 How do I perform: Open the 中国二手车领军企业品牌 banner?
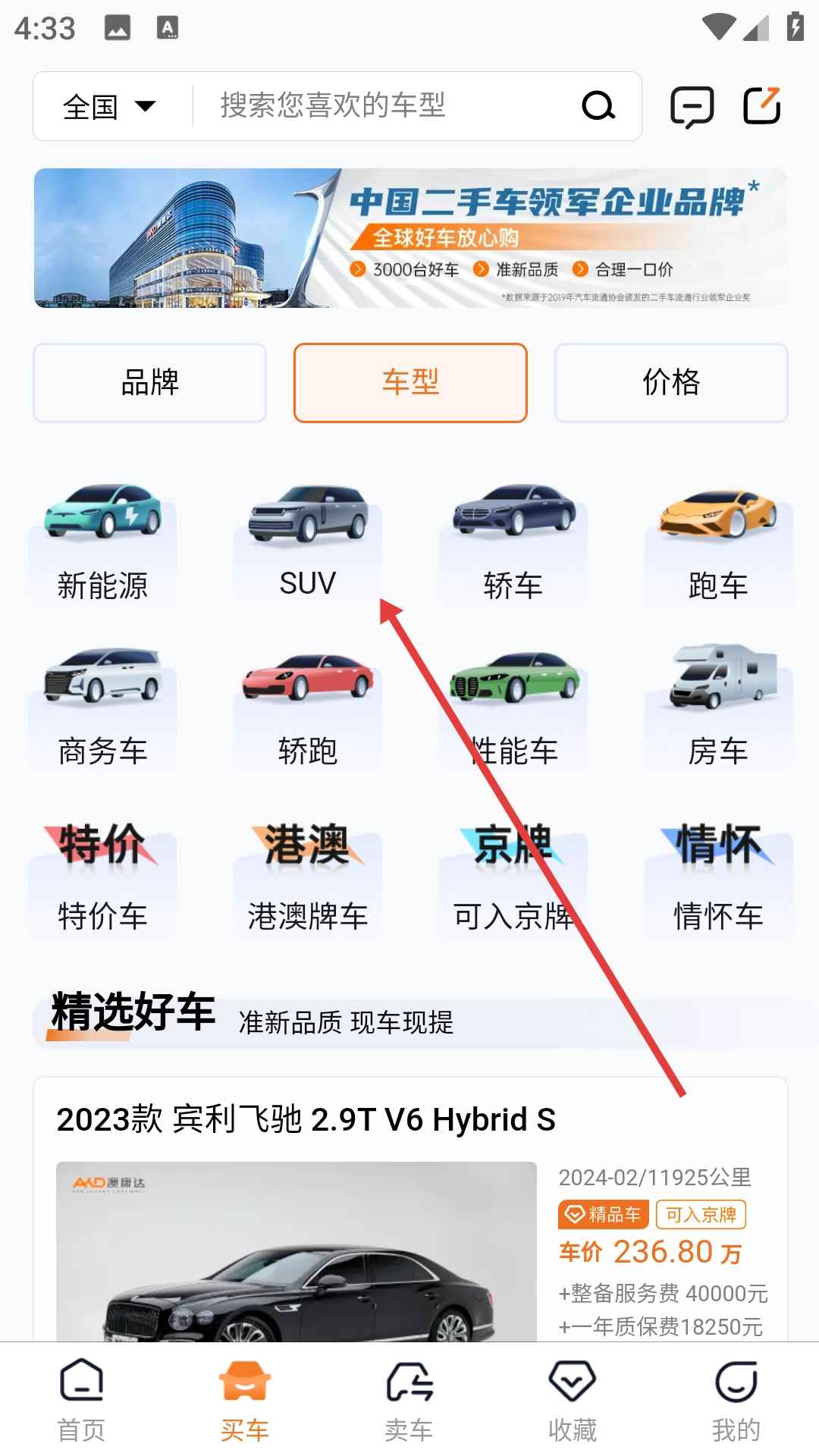[x=409, y=238]
